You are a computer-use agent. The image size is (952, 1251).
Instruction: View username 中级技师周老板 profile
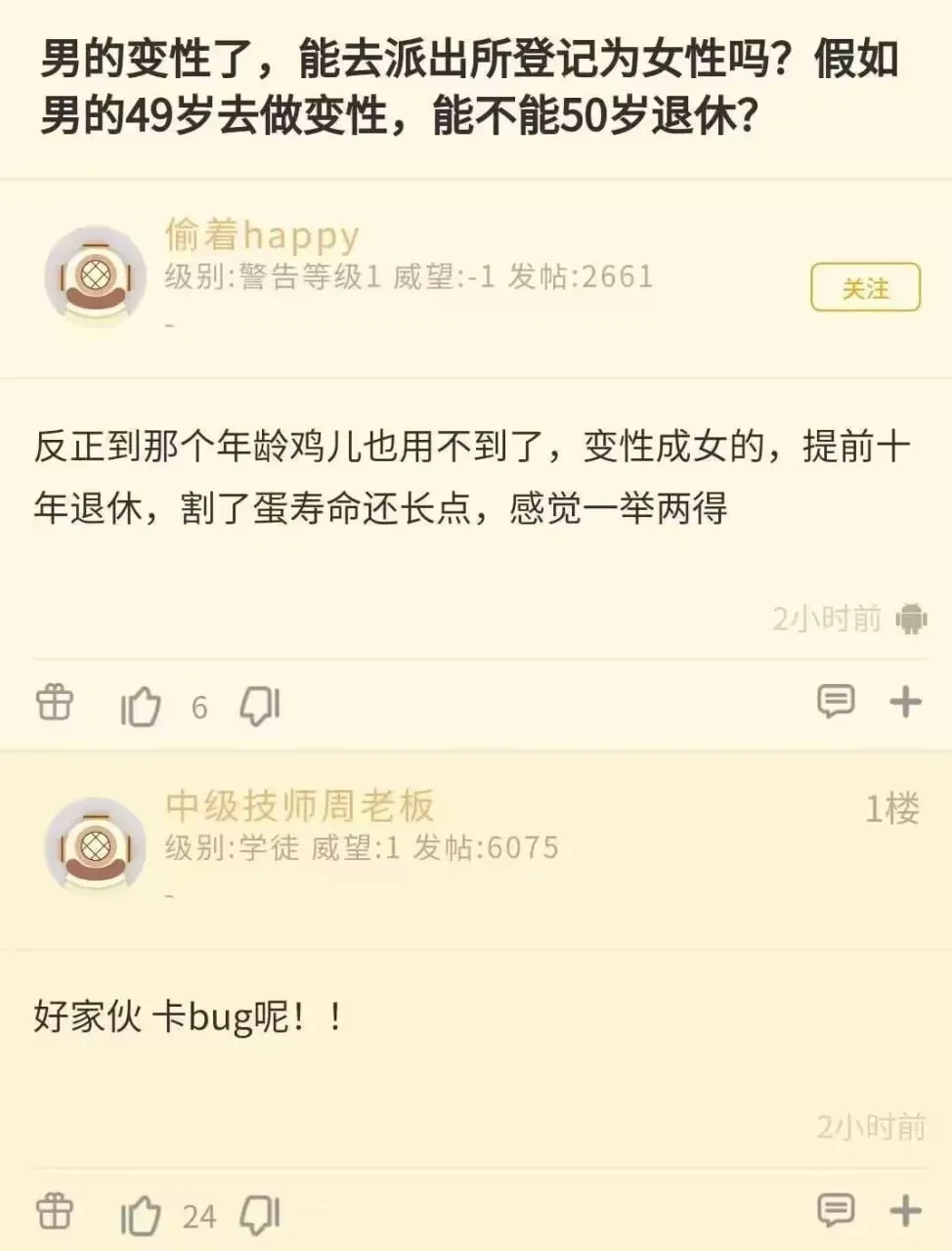299,806
